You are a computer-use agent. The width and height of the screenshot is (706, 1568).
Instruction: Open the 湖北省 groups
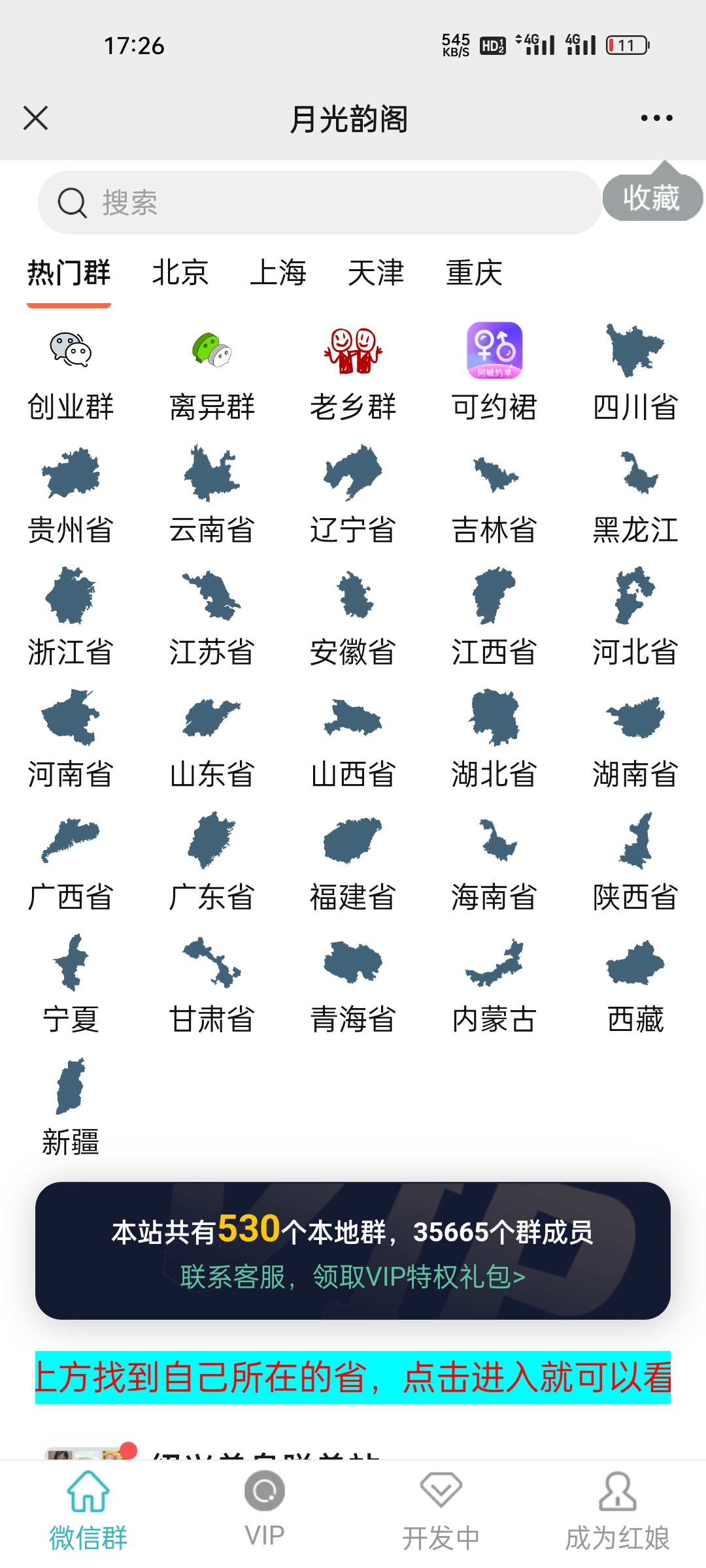[494, 740]
